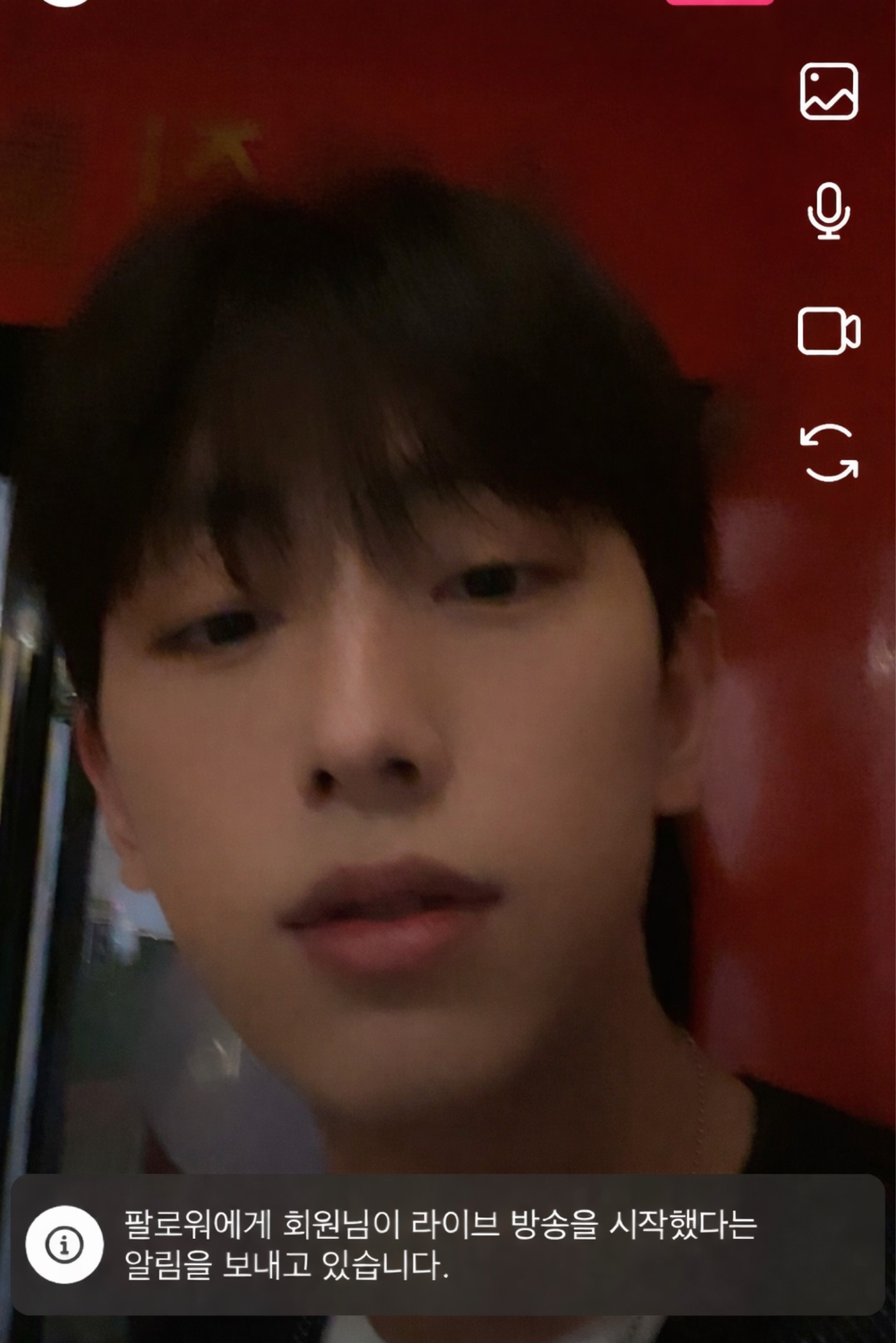Flip to the other camera

pos(829,453)
